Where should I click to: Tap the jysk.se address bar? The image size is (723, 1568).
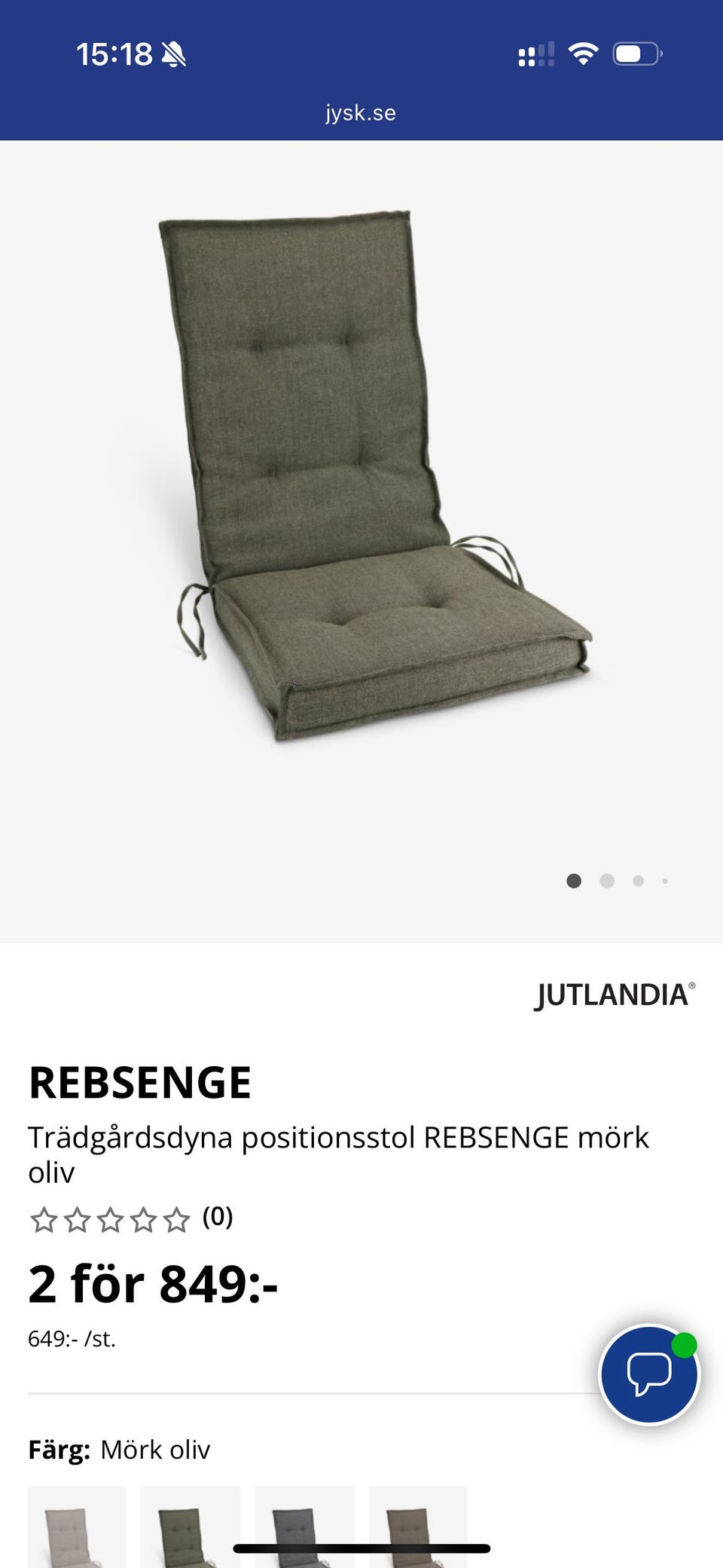[x=361, y=113]
